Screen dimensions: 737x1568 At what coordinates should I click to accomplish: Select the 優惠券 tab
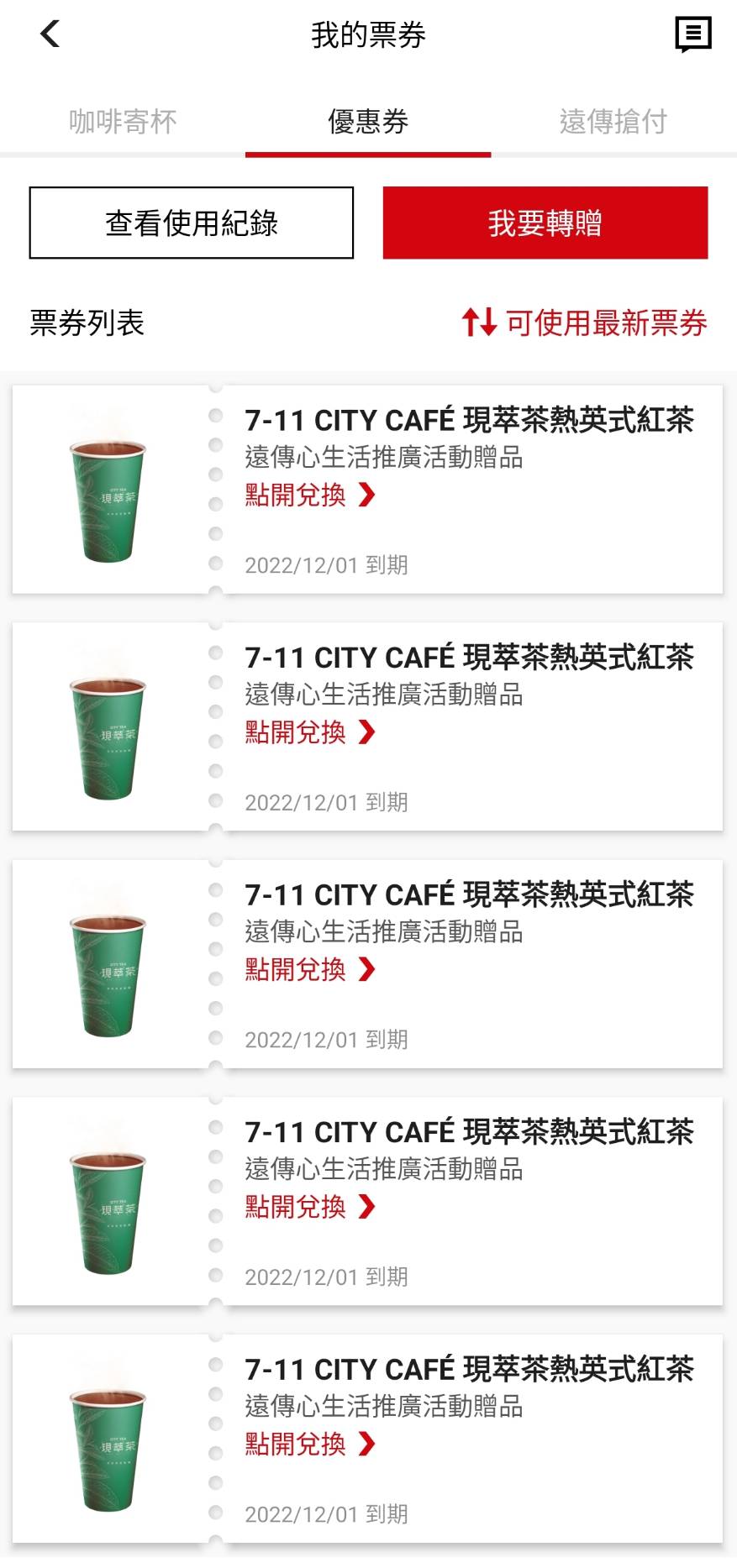tap(368, 122)
